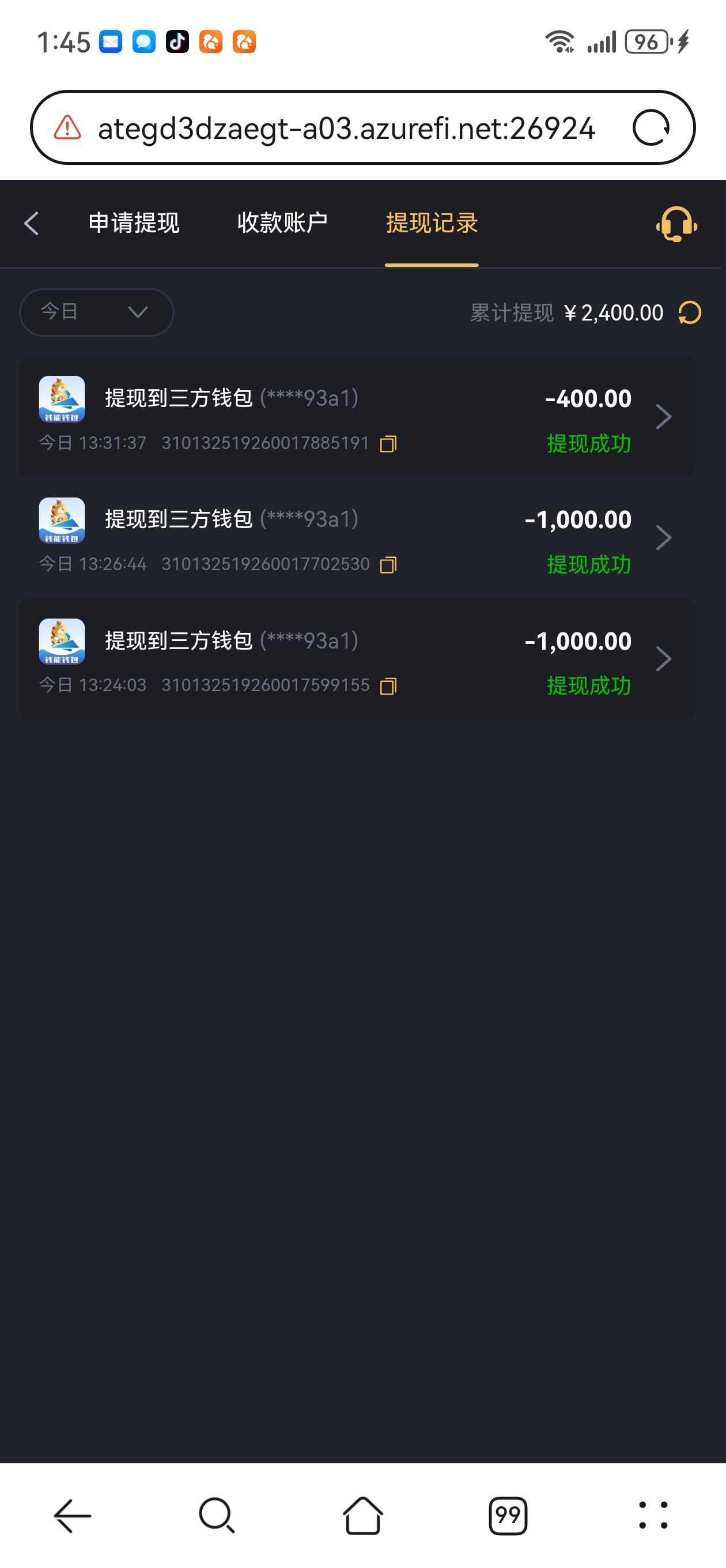Open the browser's four-dot menu
The height and width of the screenshot is (1568, 726).
[653, 1515]
